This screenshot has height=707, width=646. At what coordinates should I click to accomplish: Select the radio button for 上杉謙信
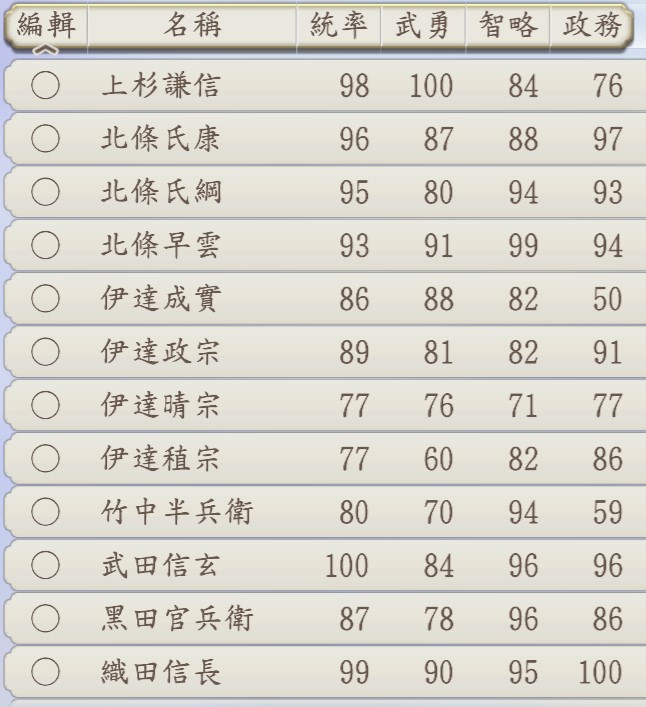46,86
